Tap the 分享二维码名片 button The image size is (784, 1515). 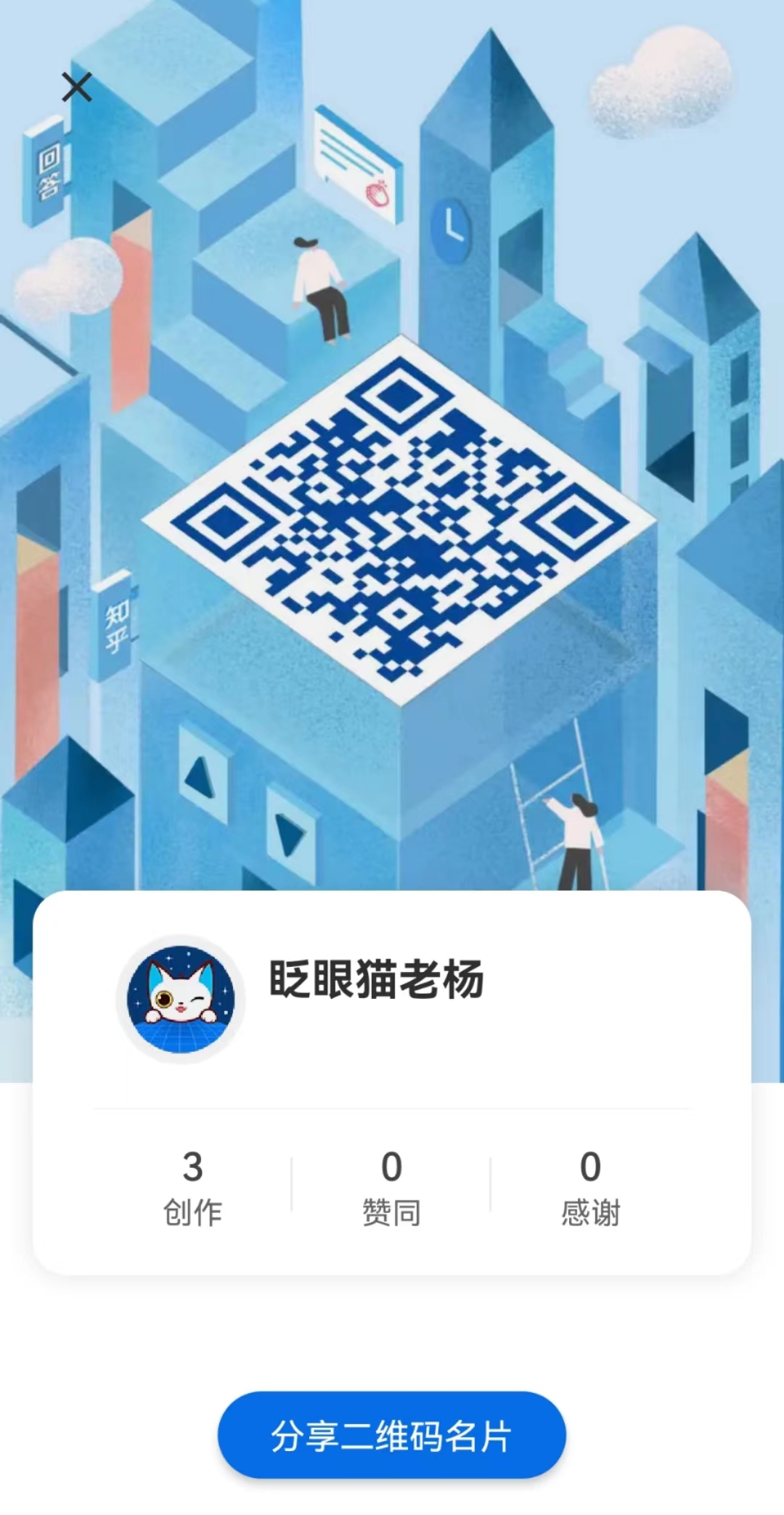coord(391,1434)
